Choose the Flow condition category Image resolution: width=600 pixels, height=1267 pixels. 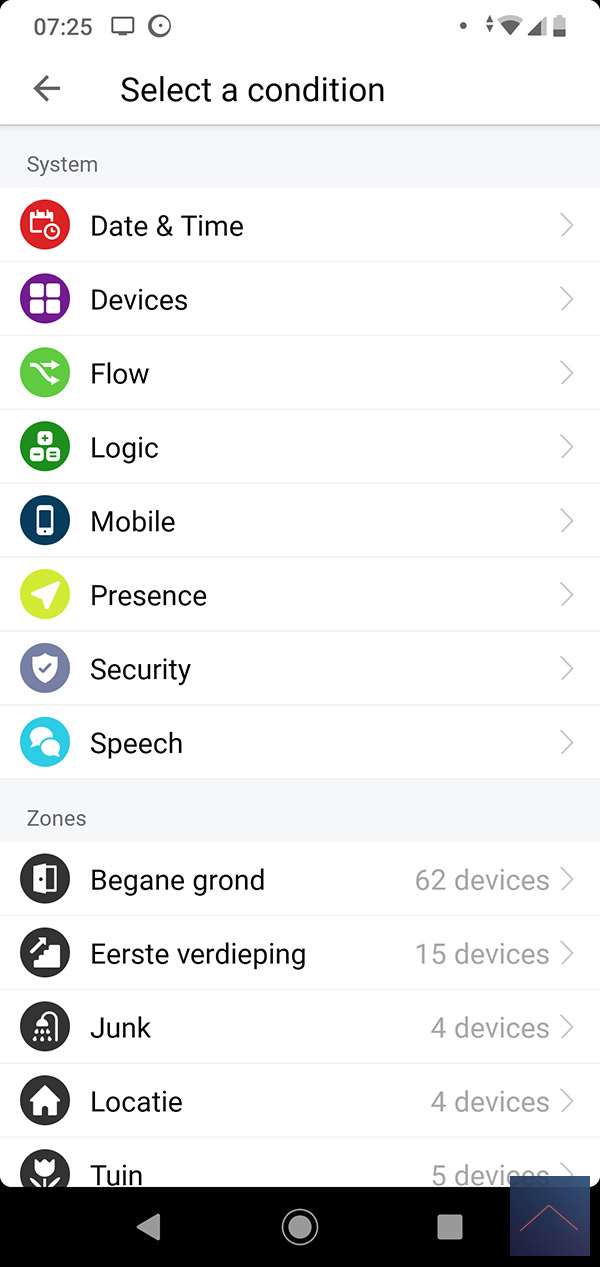(300, 374)
